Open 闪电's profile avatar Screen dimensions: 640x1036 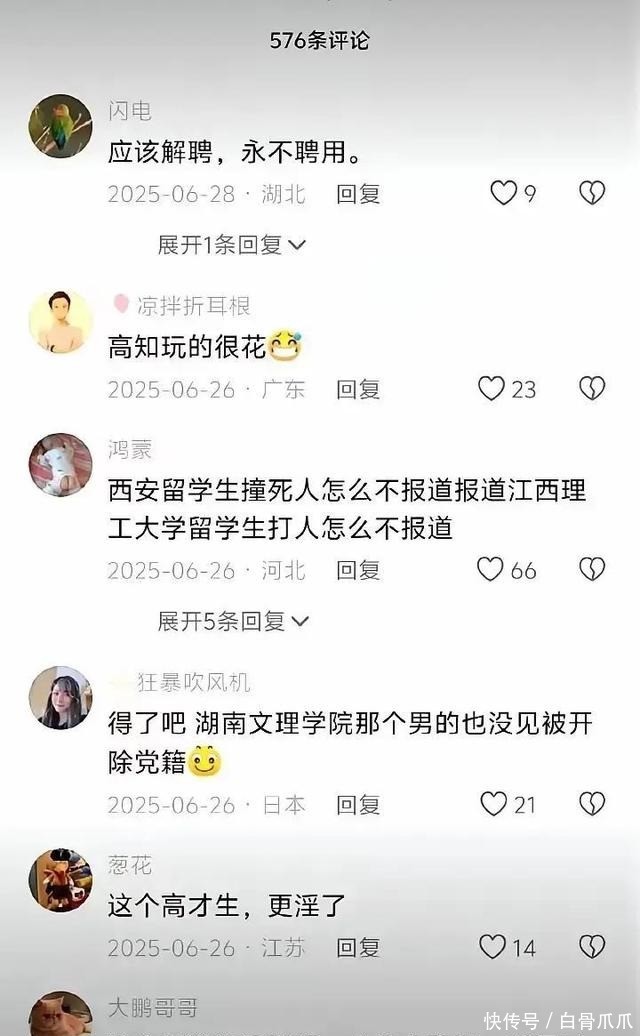(x=60, y=127)
